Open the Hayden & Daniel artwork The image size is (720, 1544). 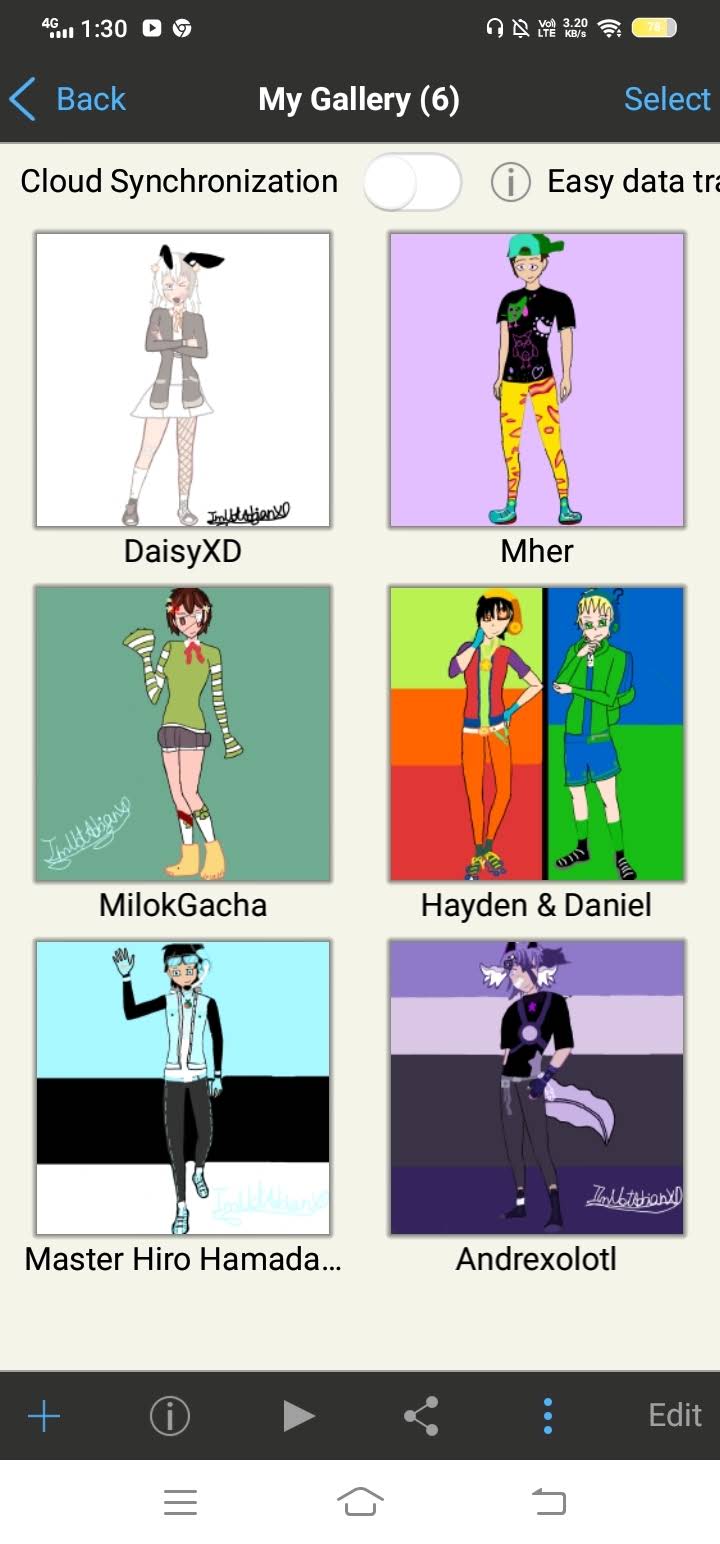pyautogui.click(x=537, y=734)
